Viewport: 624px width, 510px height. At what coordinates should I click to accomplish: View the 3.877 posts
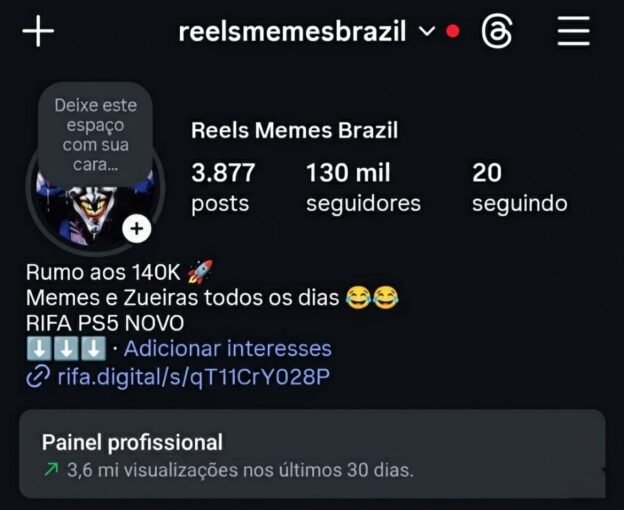tap(223, 188)
